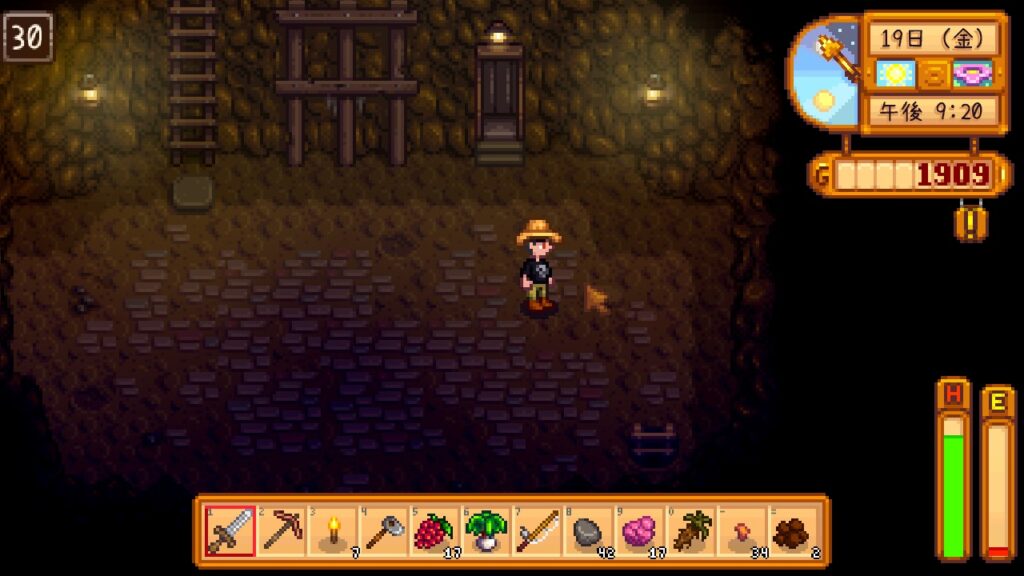Select the red berries in slot 5
The height and width of the screenshot is (576, 1024).
point(435,531)
